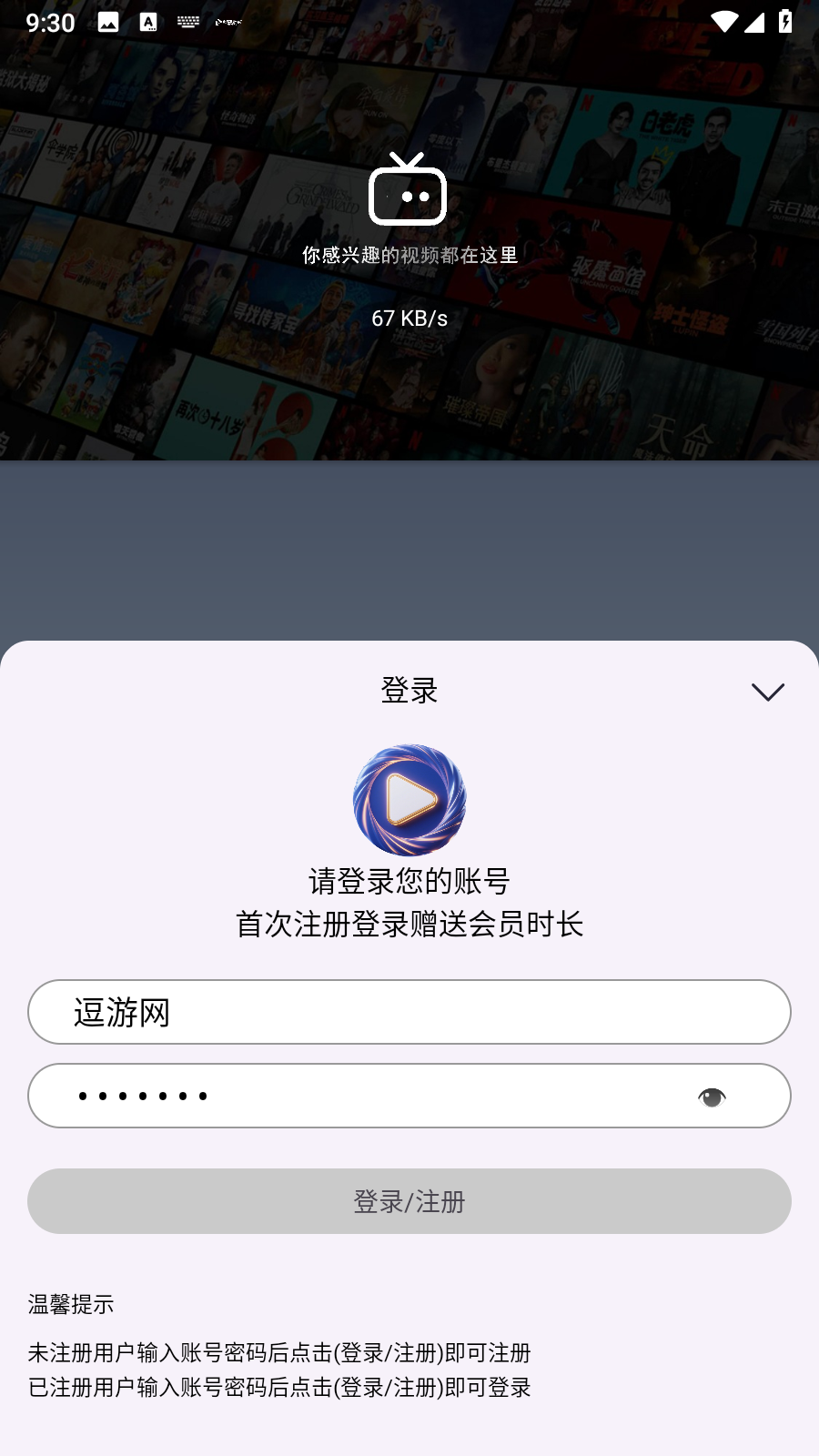
Task: Click the 你感兴趣的视频都在这里 loading caption
Action: coord(409,256)
